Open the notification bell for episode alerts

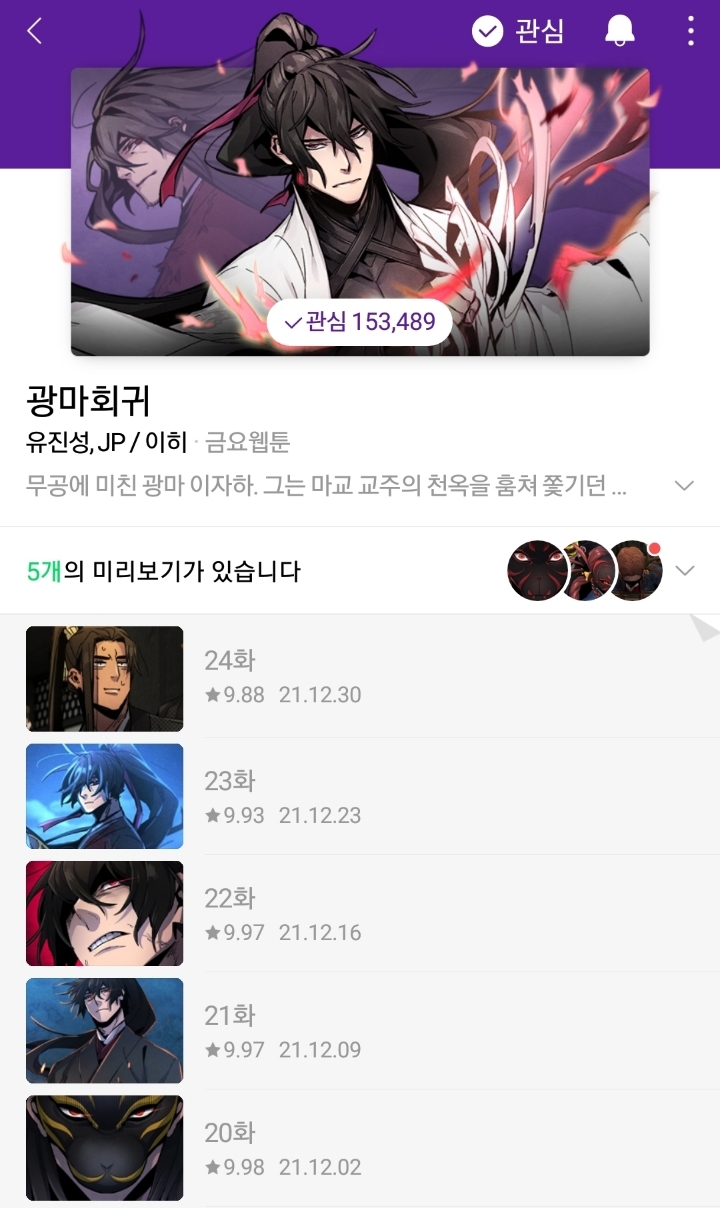point(617,30)
